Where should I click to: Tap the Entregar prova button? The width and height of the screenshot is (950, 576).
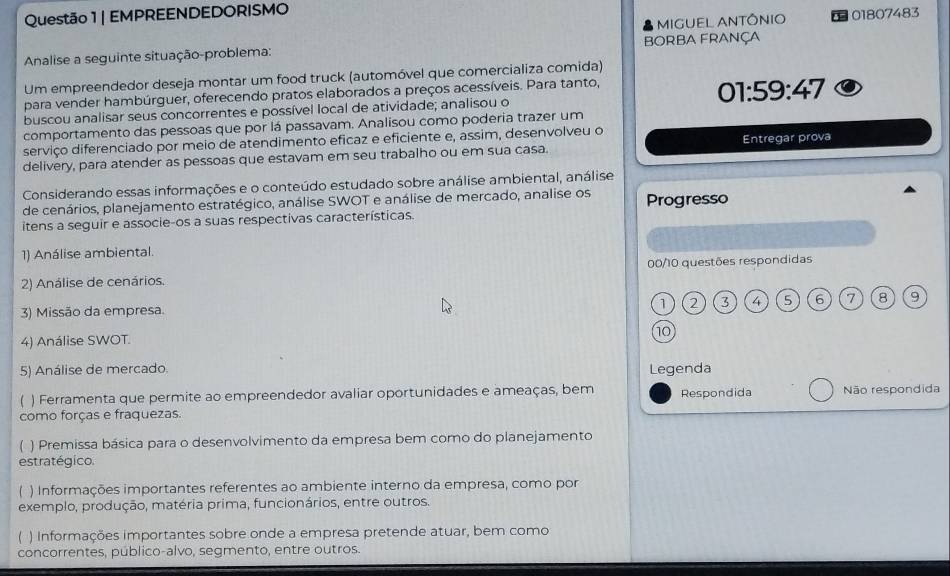(x=786, y=137)
